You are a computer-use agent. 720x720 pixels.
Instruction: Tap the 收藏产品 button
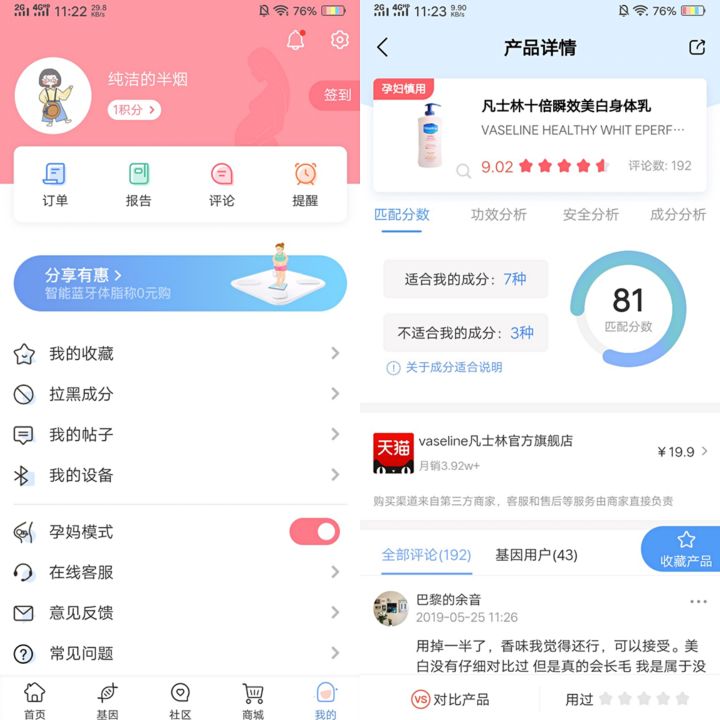coord(685,549)
